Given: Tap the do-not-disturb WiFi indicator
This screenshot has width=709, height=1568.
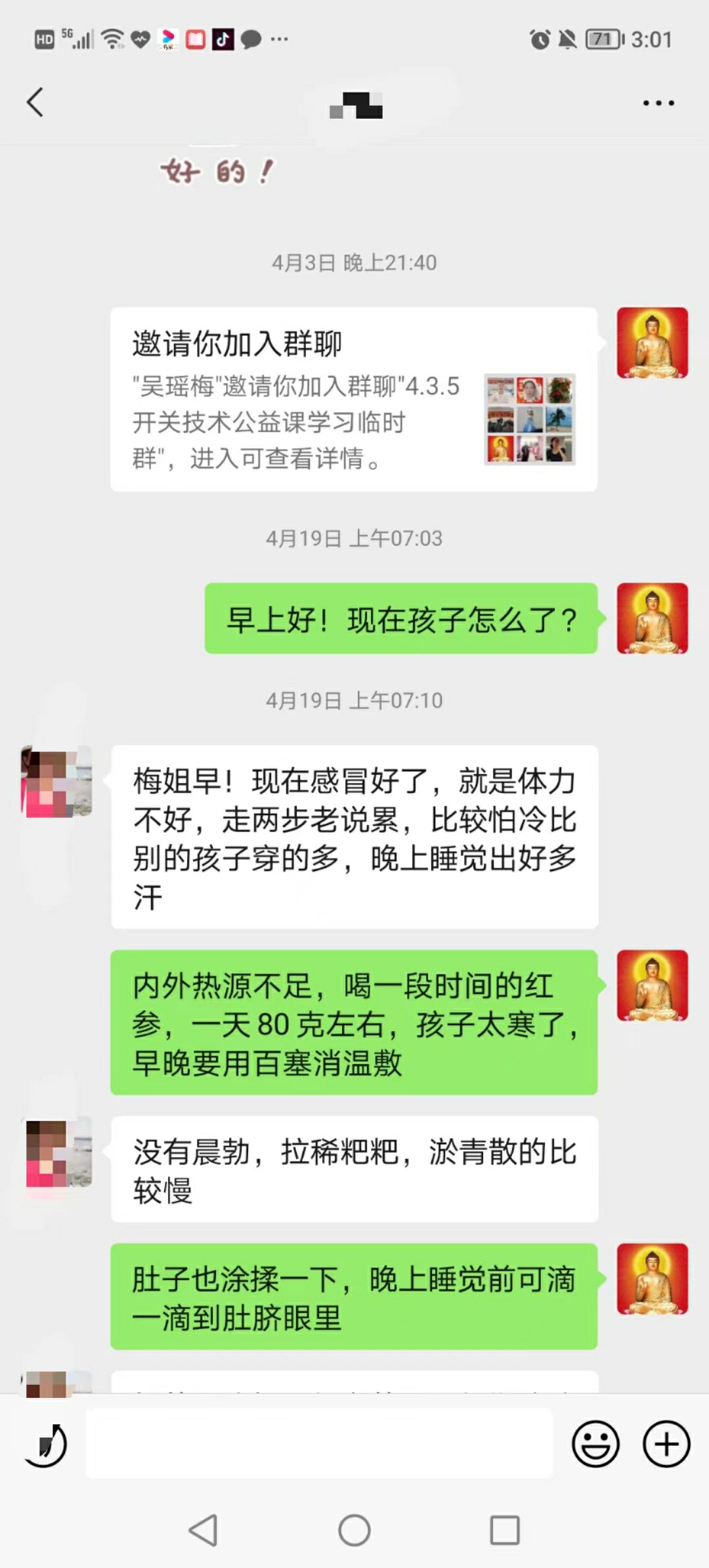Looking at the screenshot, I should (x=113, y=40).
